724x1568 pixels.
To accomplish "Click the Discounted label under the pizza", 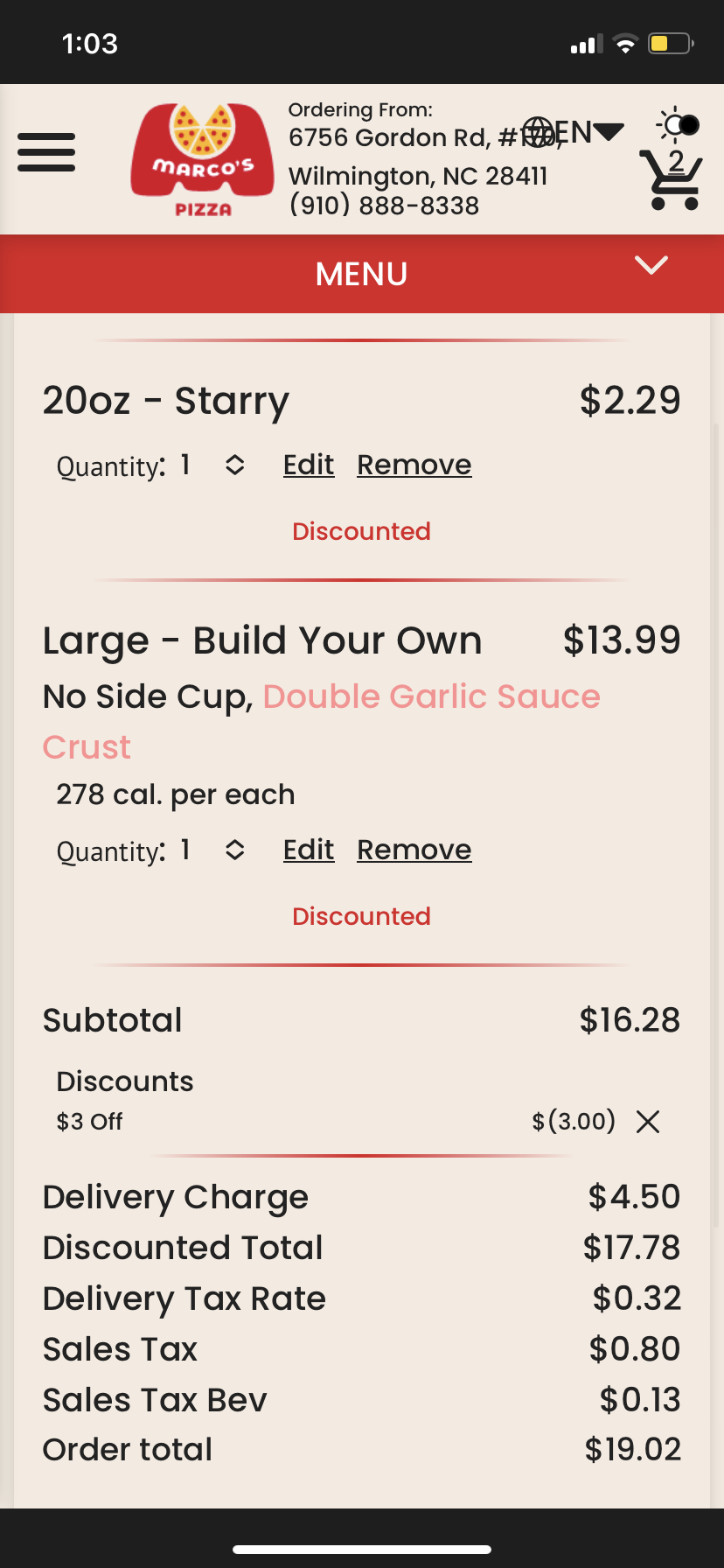I will click(x=360, y=915).
